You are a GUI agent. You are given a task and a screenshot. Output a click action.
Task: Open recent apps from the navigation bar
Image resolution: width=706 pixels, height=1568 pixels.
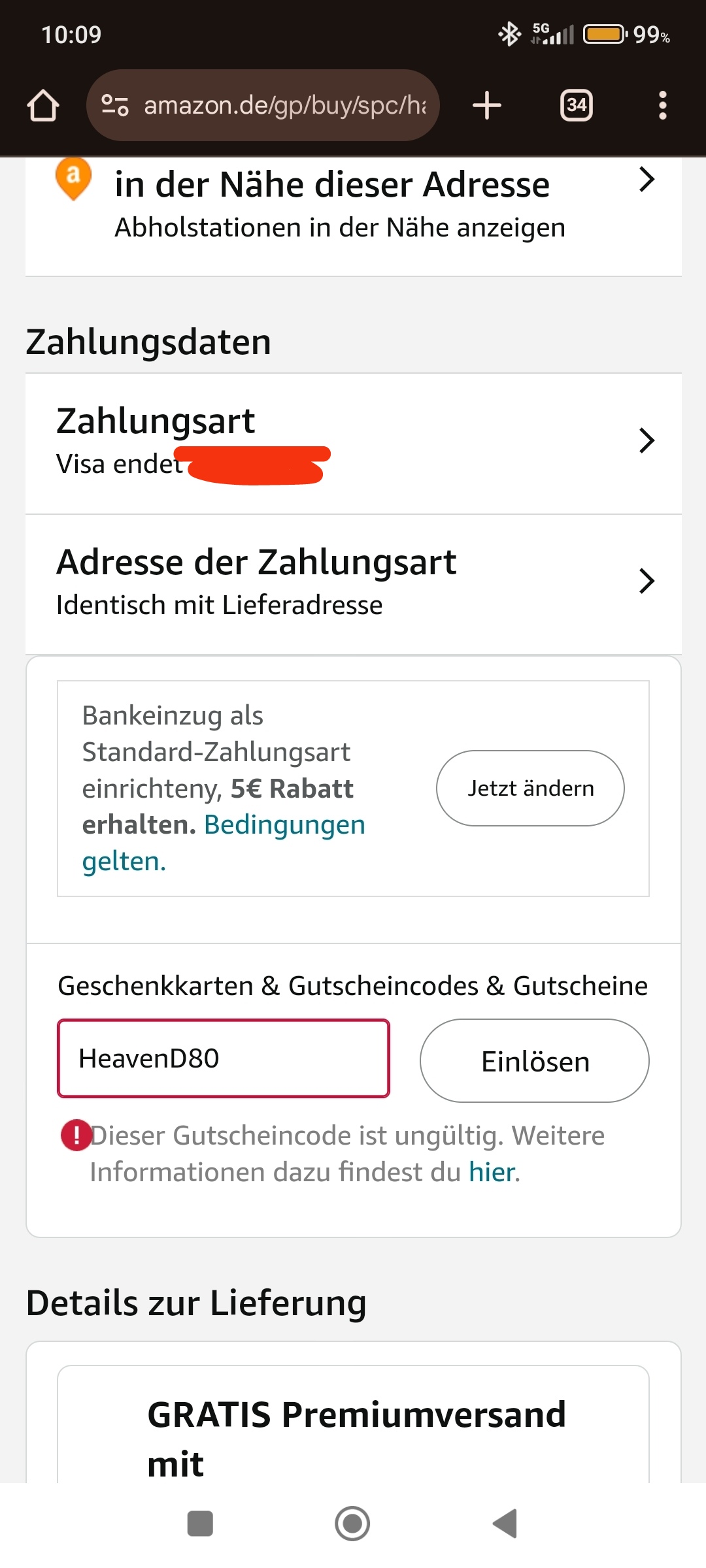tap(200, 1524)
